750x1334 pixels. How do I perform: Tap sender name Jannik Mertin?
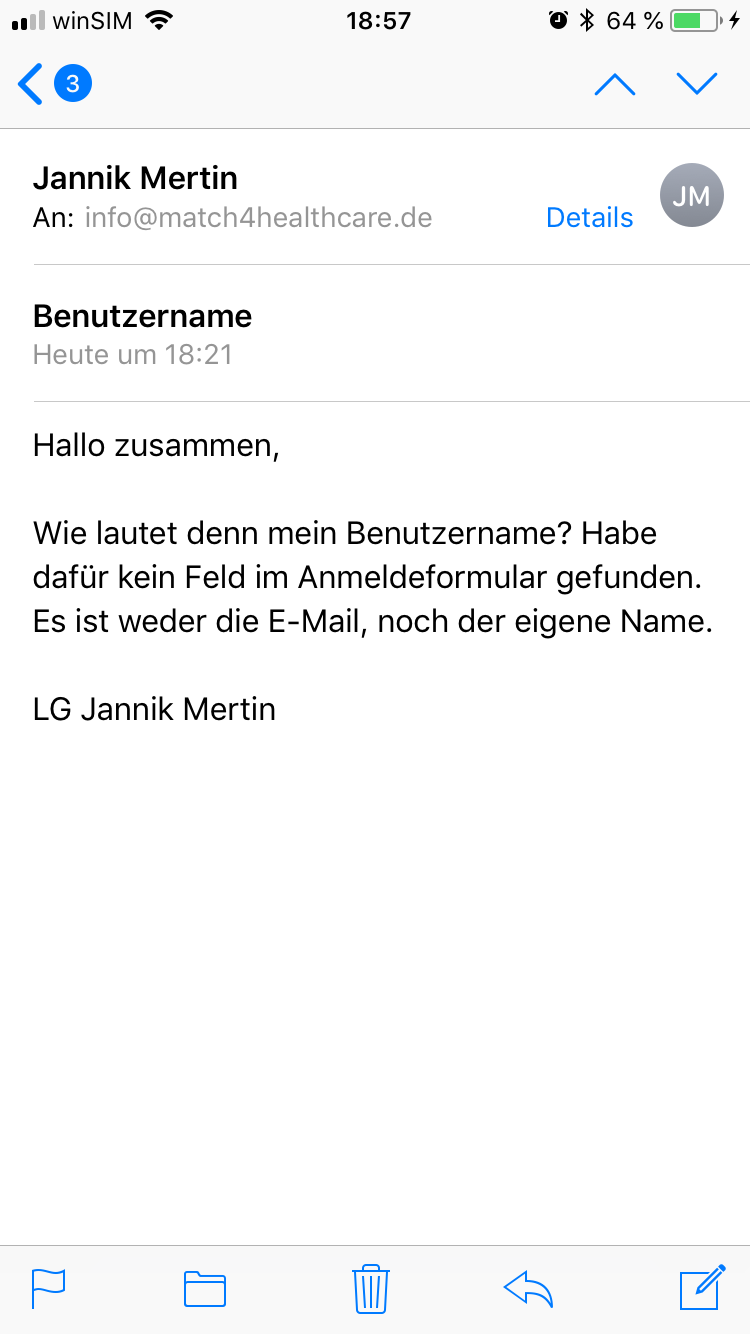135,178
